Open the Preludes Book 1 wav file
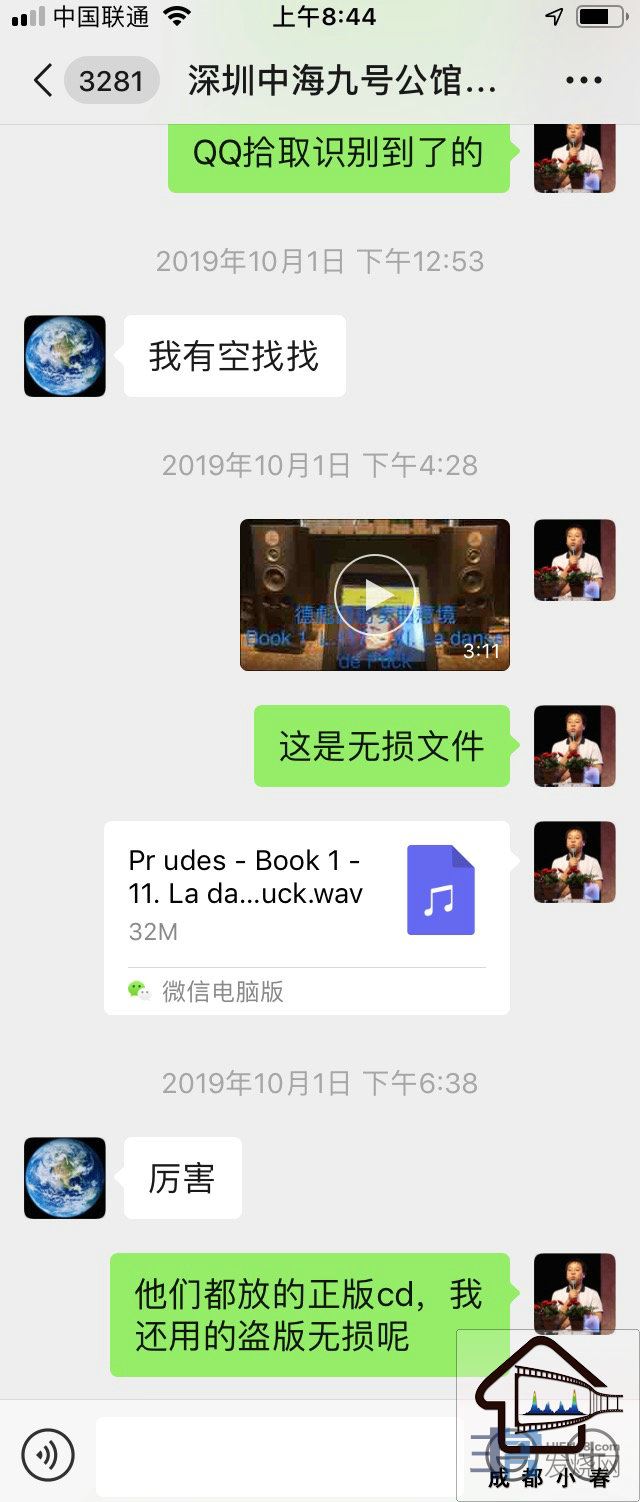Viewport: 640px width, 1502px height. (x=307, y=893)
